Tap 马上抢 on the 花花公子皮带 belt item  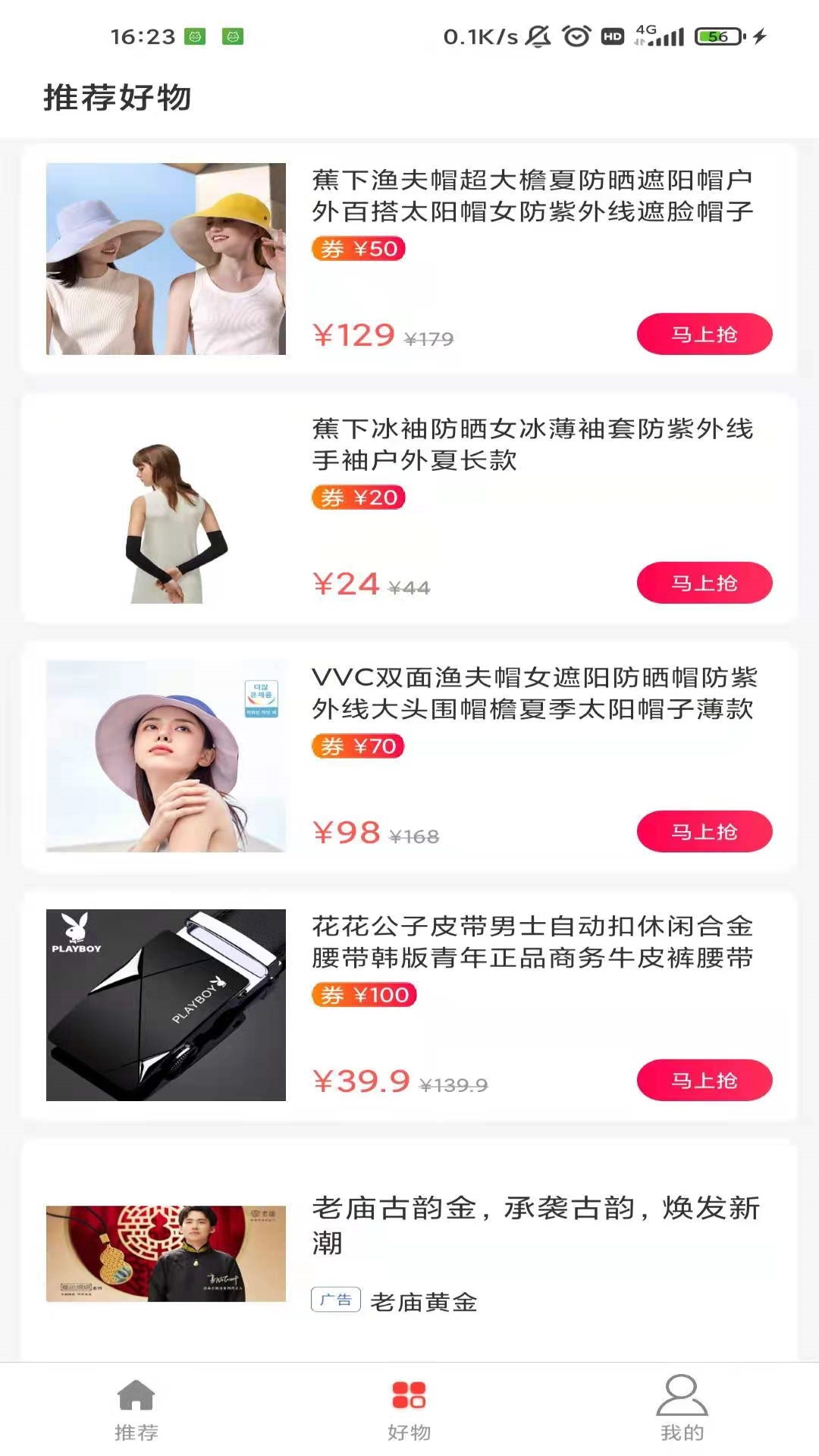[x=704, y=1081]
